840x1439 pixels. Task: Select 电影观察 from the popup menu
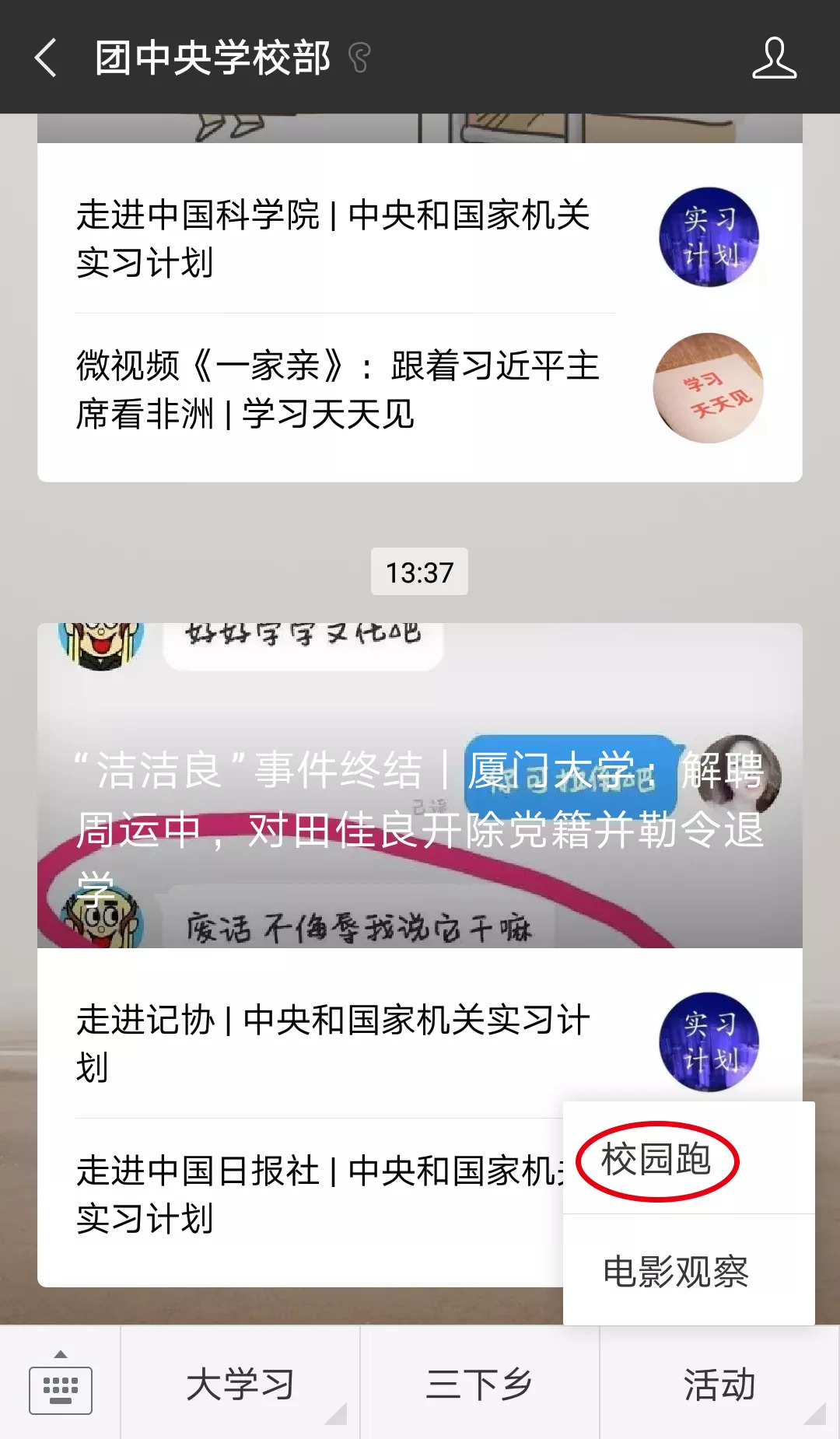[x=676, y=1270]
